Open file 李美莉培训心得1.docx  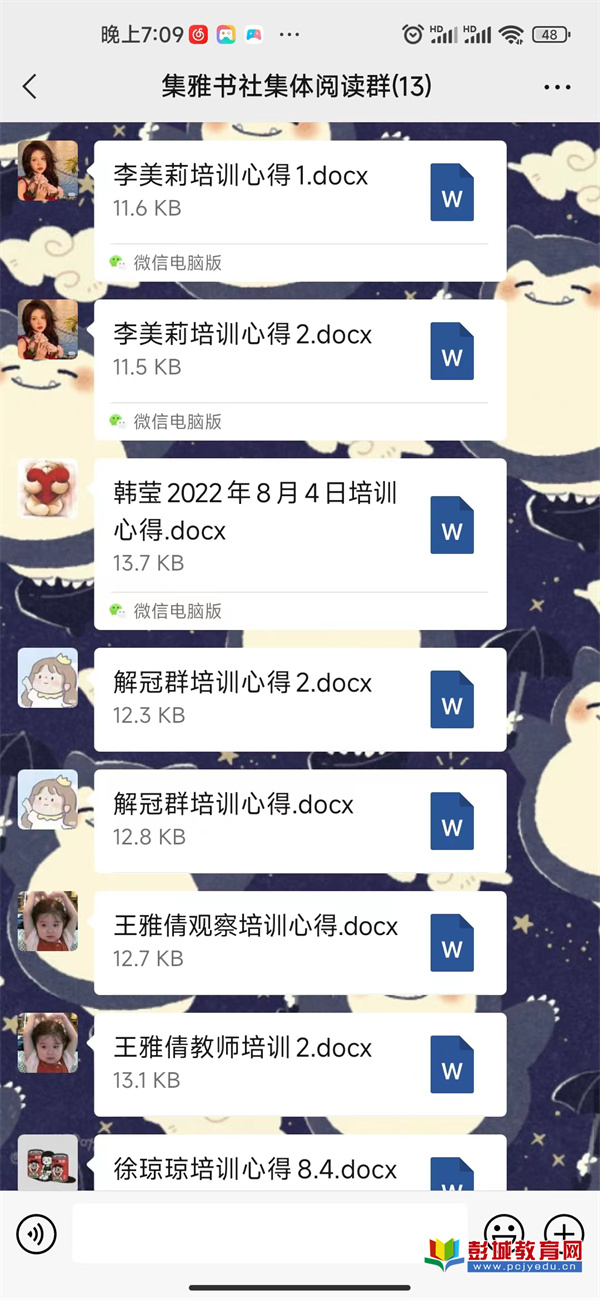(300, 192)
